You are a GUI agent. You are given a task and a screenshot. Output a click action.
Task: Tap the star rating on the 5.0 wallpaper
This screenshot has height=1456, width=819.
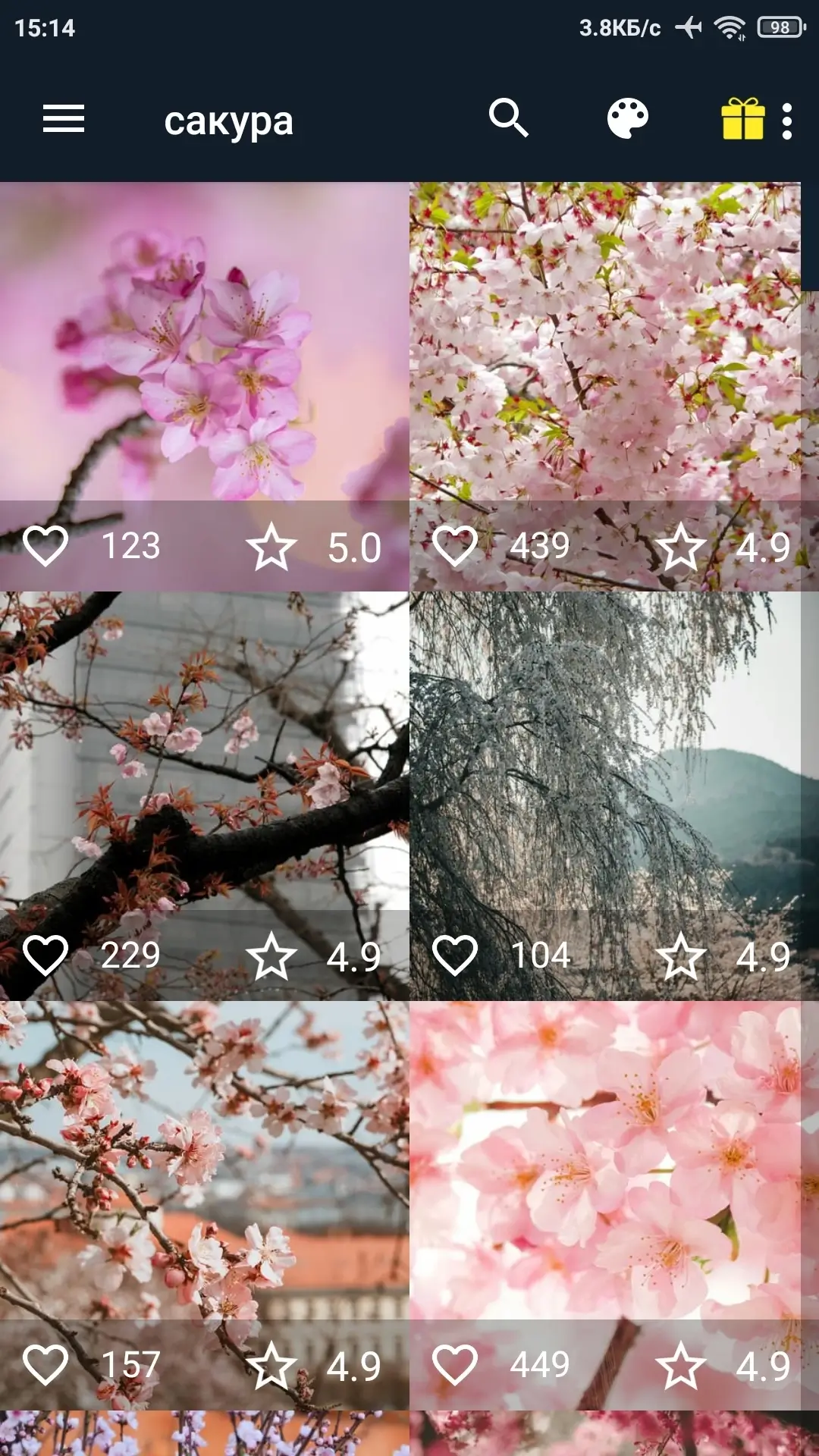point(271,548)
